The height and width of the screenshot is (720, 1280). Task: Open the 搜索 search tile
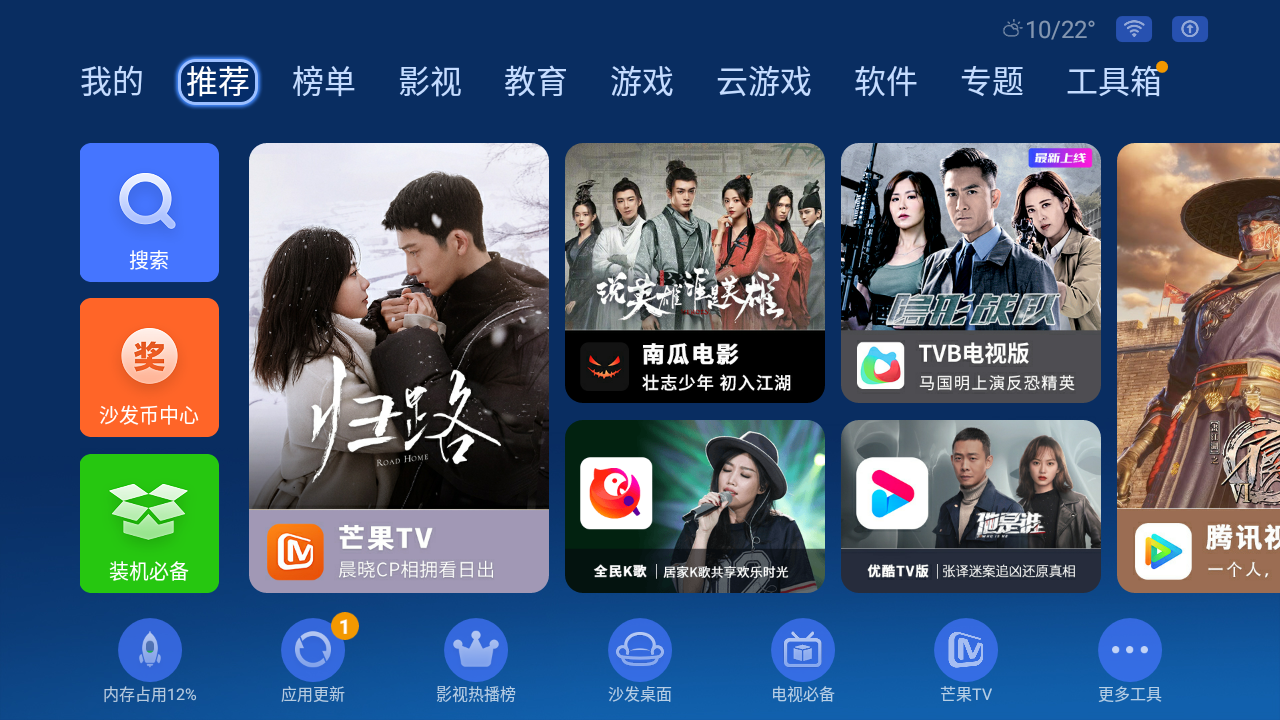pos(149,212)
